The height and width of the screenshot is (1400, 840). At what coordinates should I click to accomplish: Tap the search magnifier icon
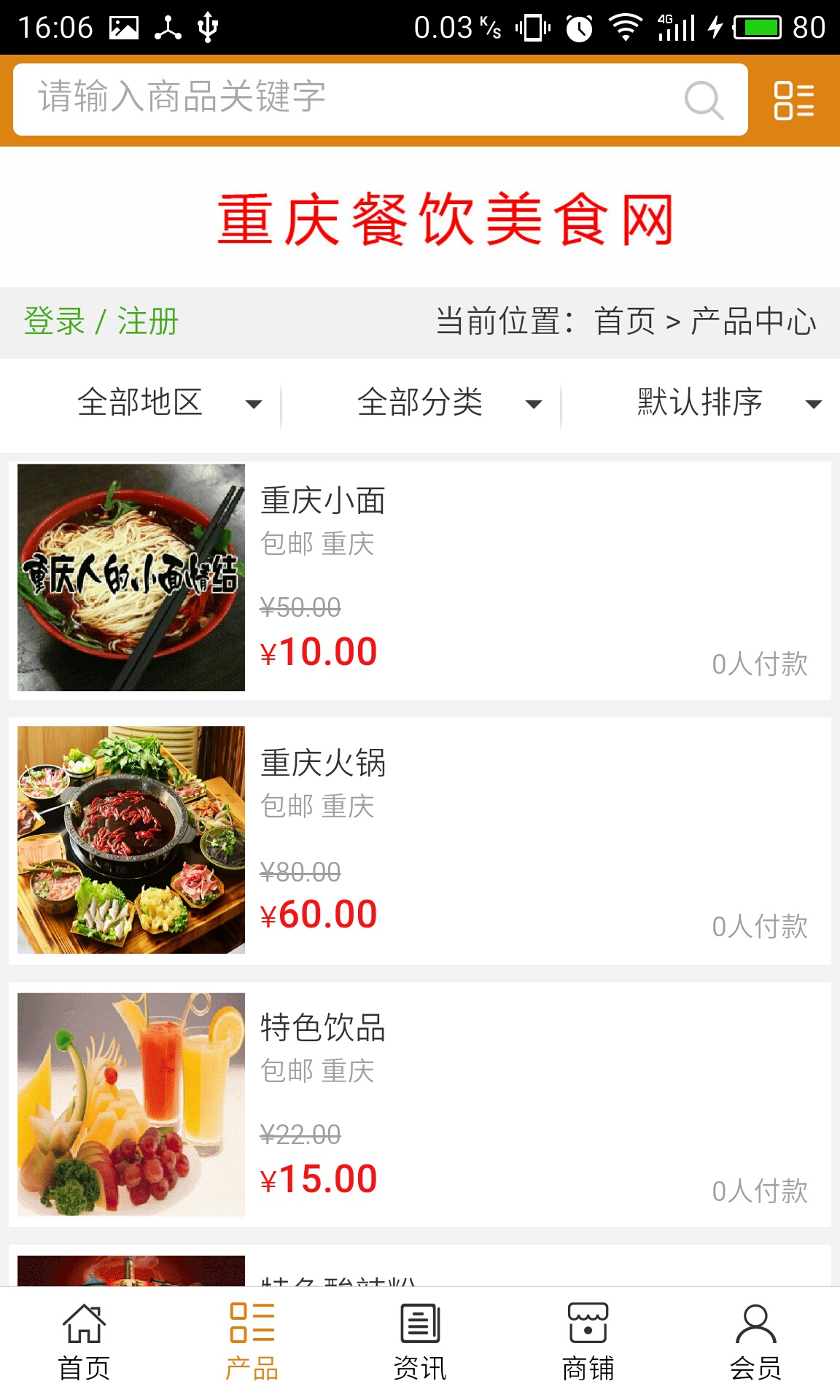click(702, 99)
